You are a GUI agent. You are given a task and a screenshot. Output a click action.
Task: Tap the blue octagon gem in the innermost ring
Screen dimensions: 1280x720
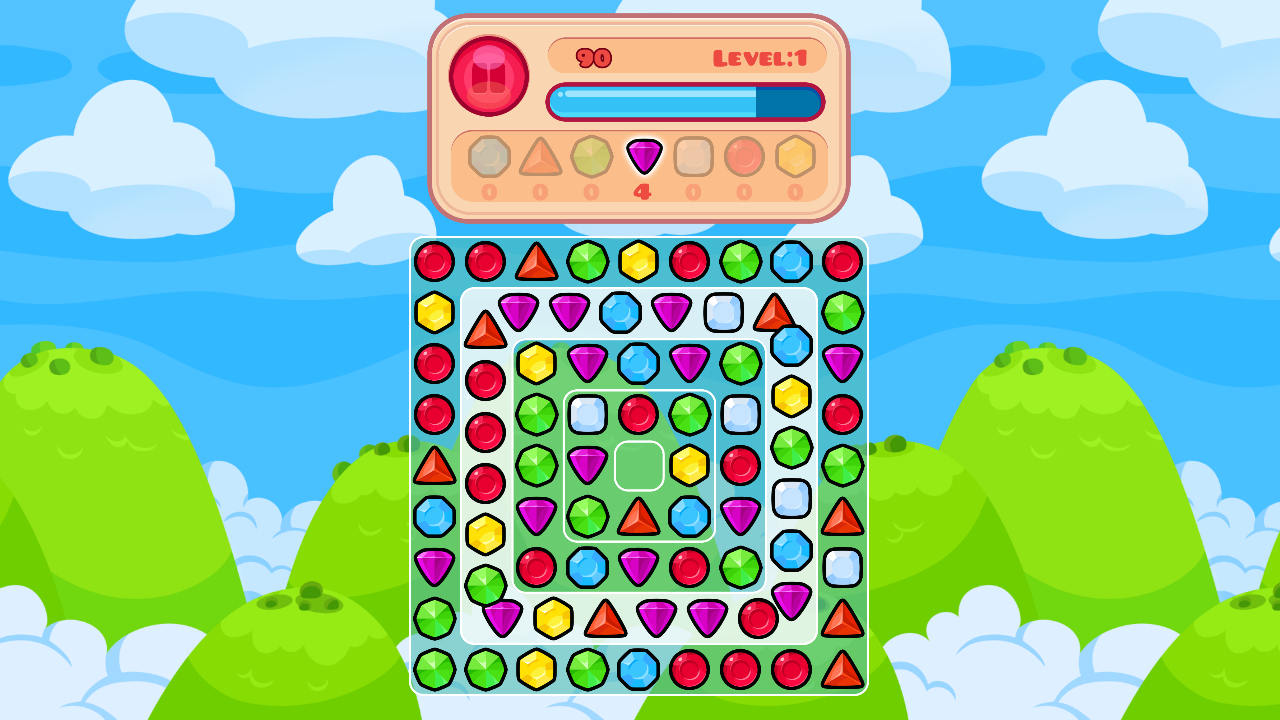pos(689,516)
